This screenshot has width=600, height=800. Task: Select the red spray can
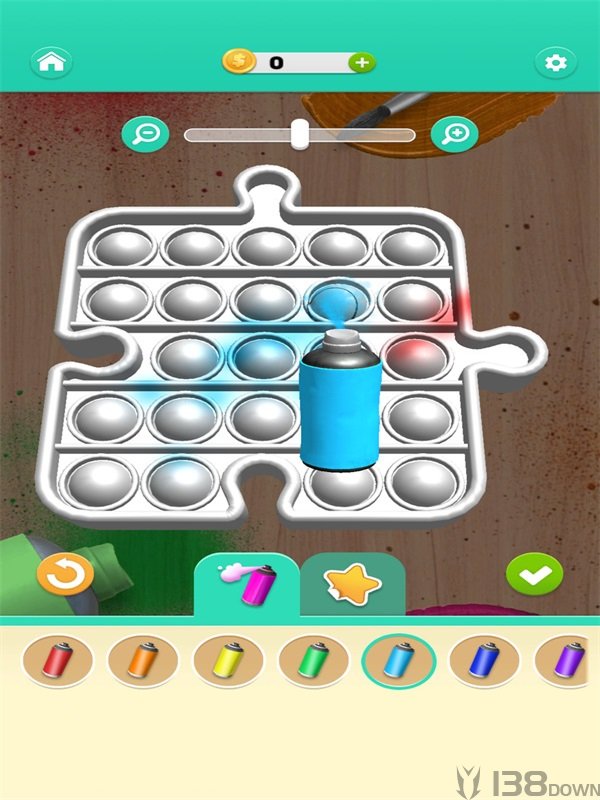click(59, 660)
